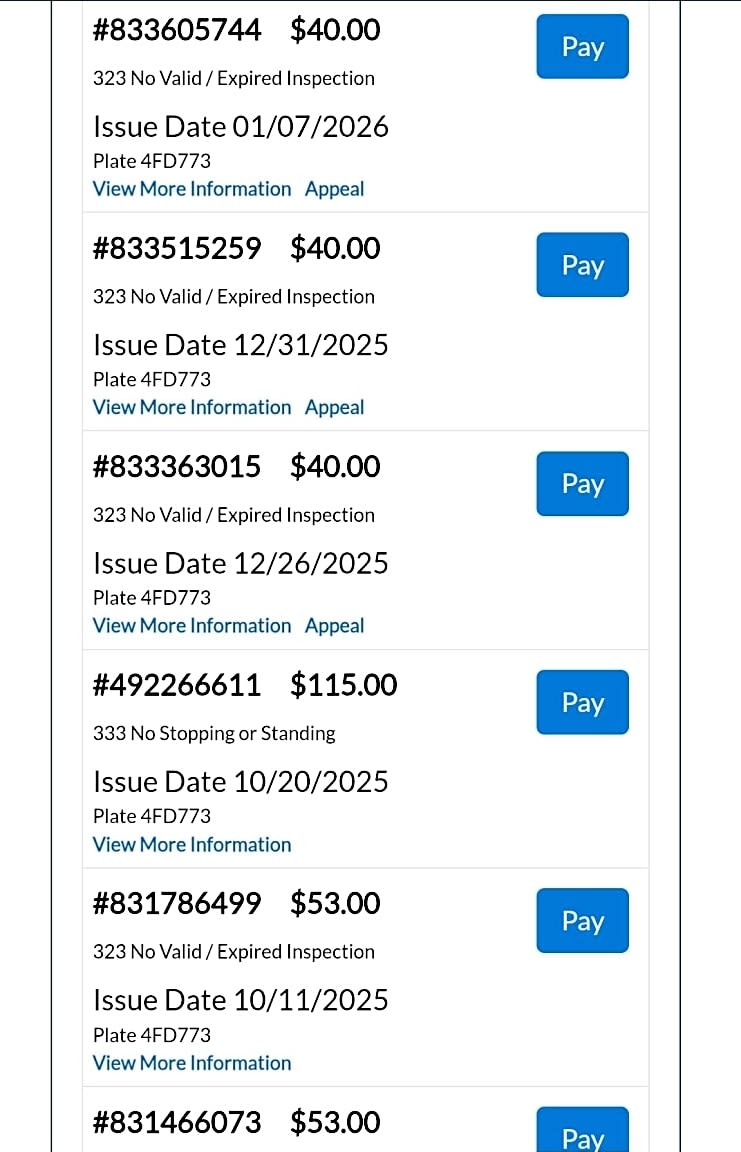Screen dimensions: 741x1152
Task: Pay ticket #833605744
Action: [x=582, y=47]
